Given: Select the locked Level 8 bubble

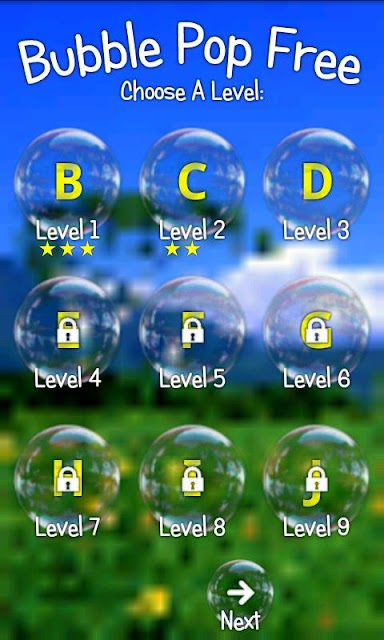Looking at the screenshot, I should click(x=192, y=478).
